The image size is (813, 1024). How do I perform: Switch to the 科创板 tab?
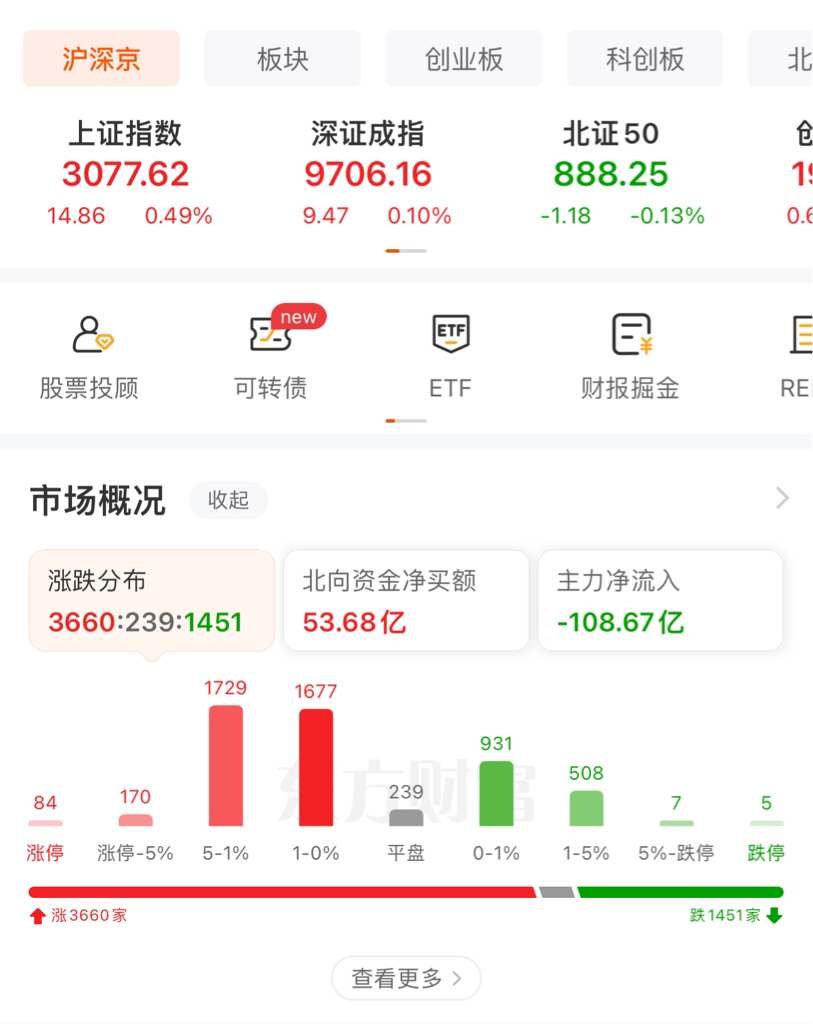click(x=644, y=57)
